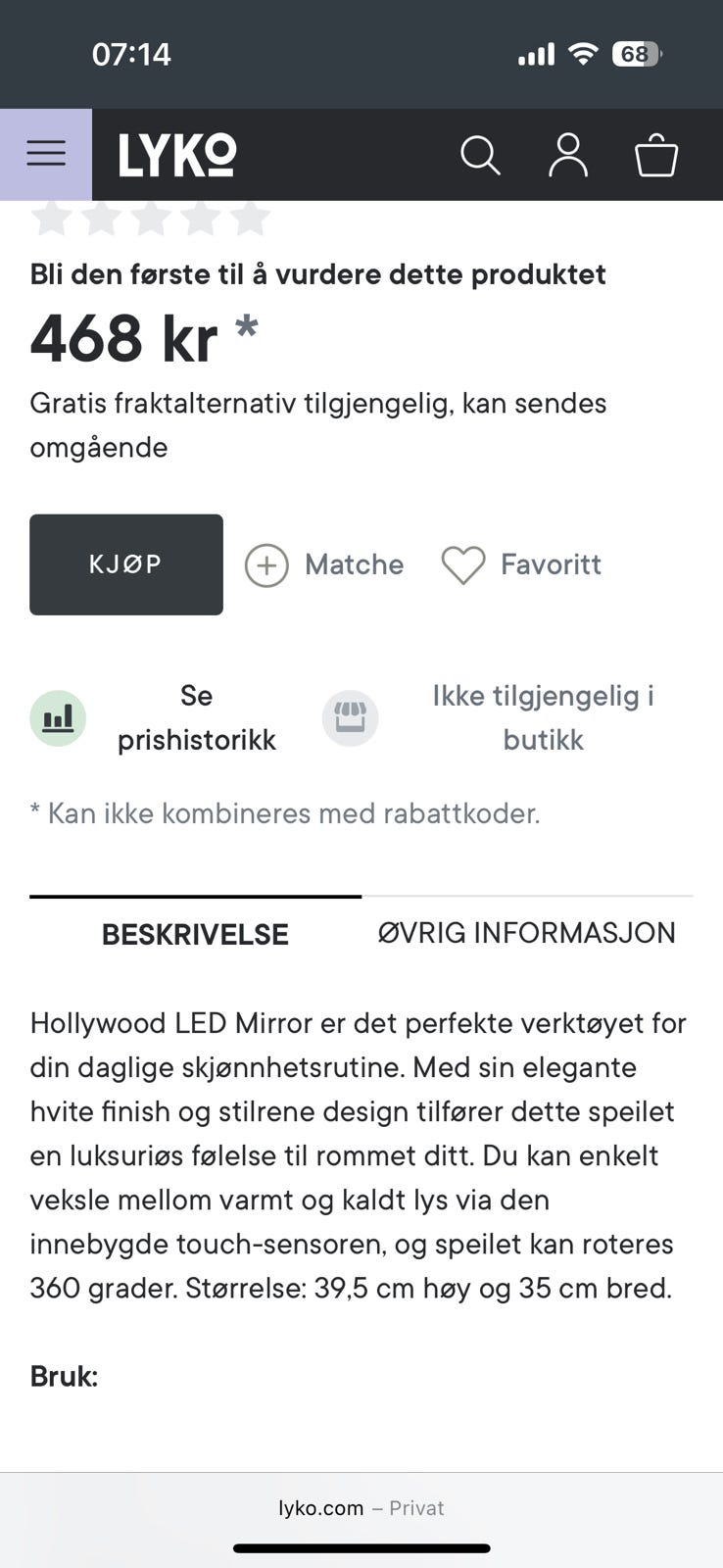Click the asterisk next to 468 kr
Screen dimensions: 723x1568
pos(247,330)
